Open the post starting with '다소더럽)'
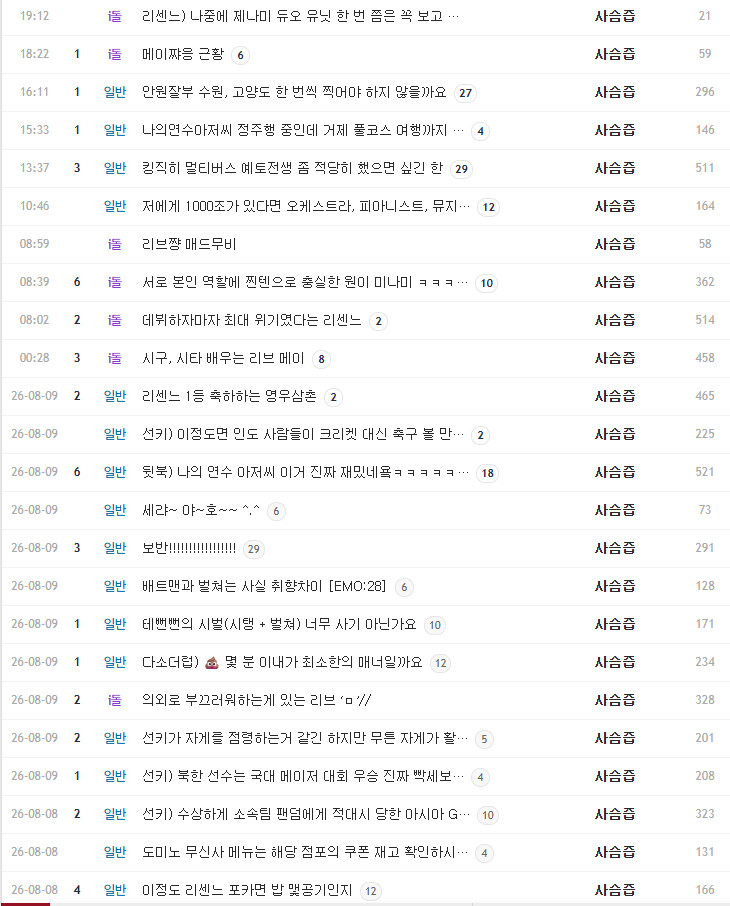Image resolution: width=730 pixels, height=906 pixels. tap(282, 662)
